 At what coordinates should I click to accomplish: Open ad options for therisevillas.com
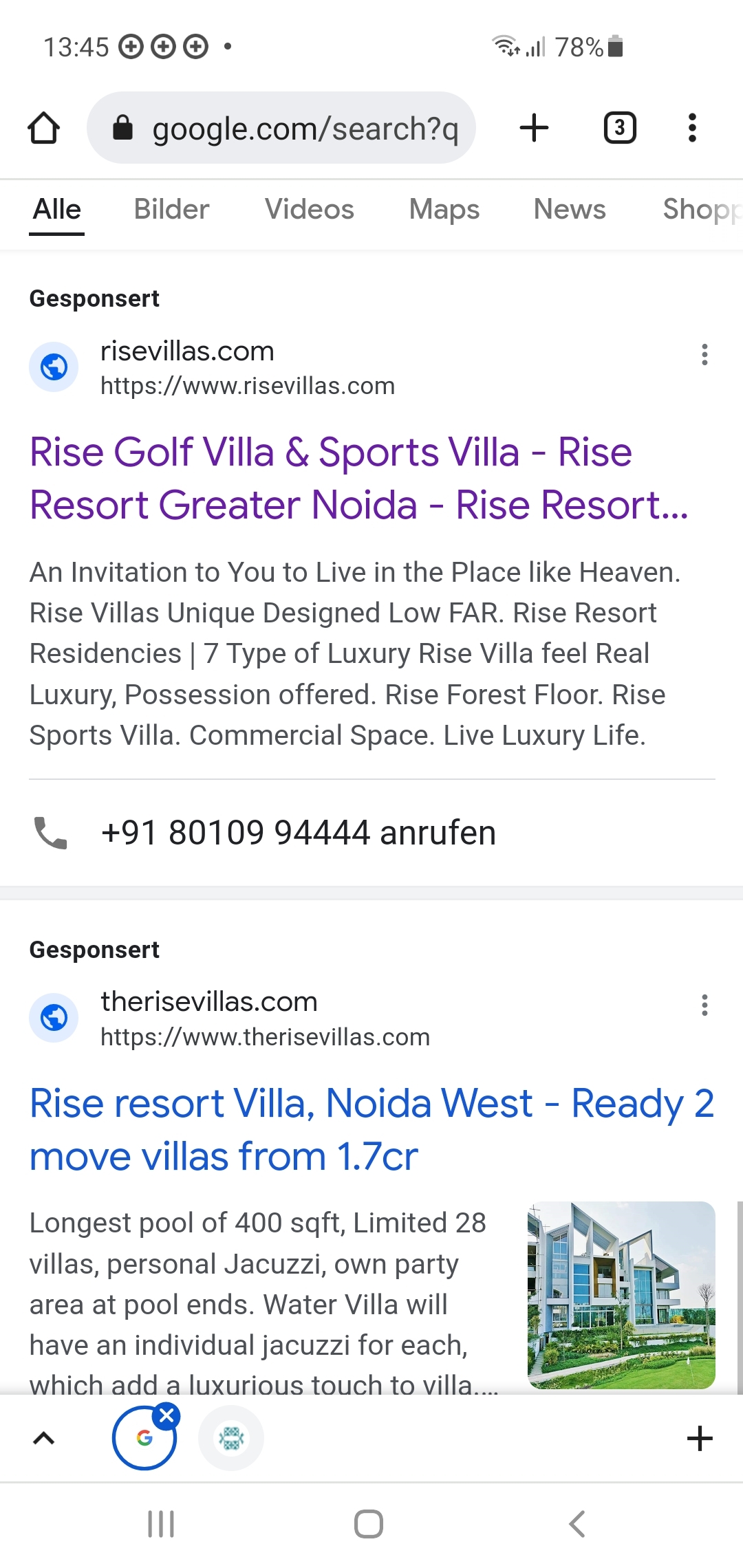tap(704, 1005)
